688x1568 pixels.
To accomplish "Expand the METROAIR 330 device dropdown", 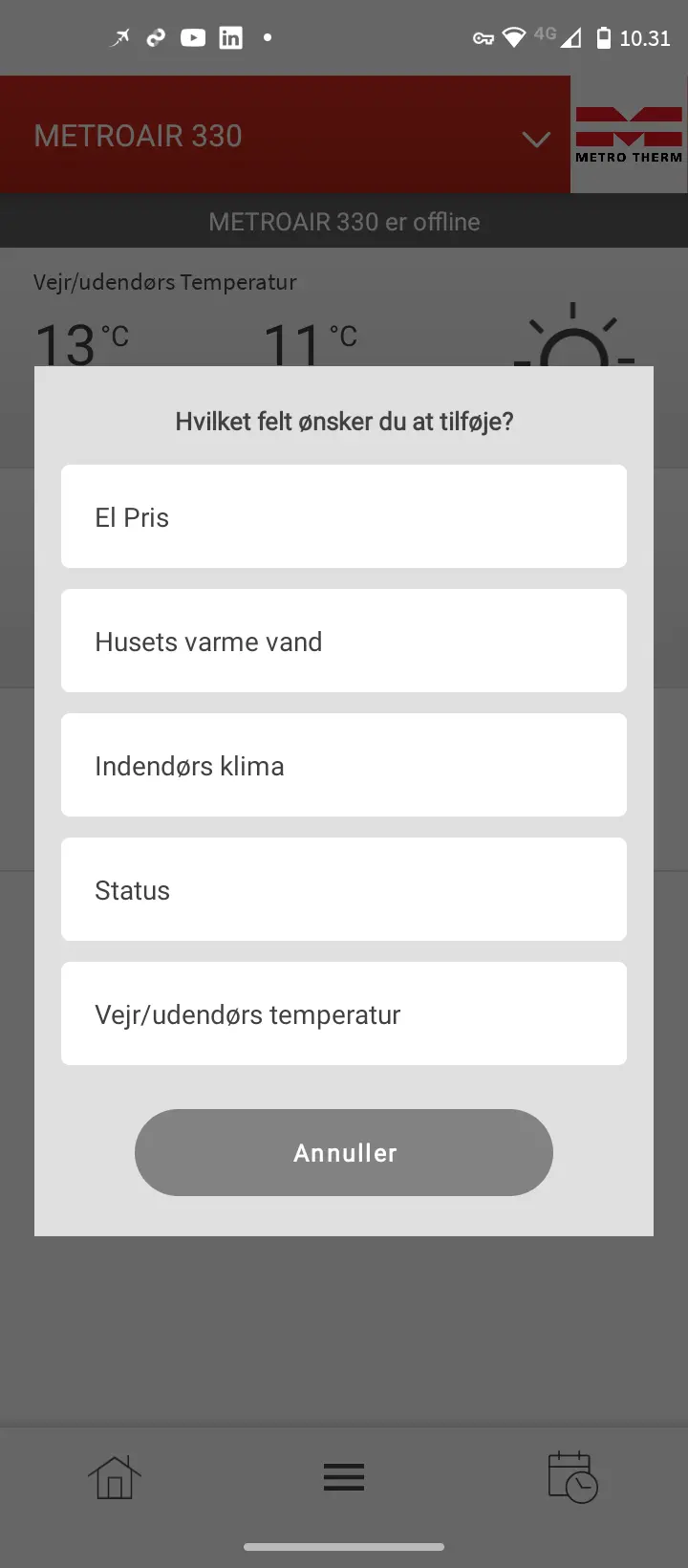I will [x=536, y=140].
